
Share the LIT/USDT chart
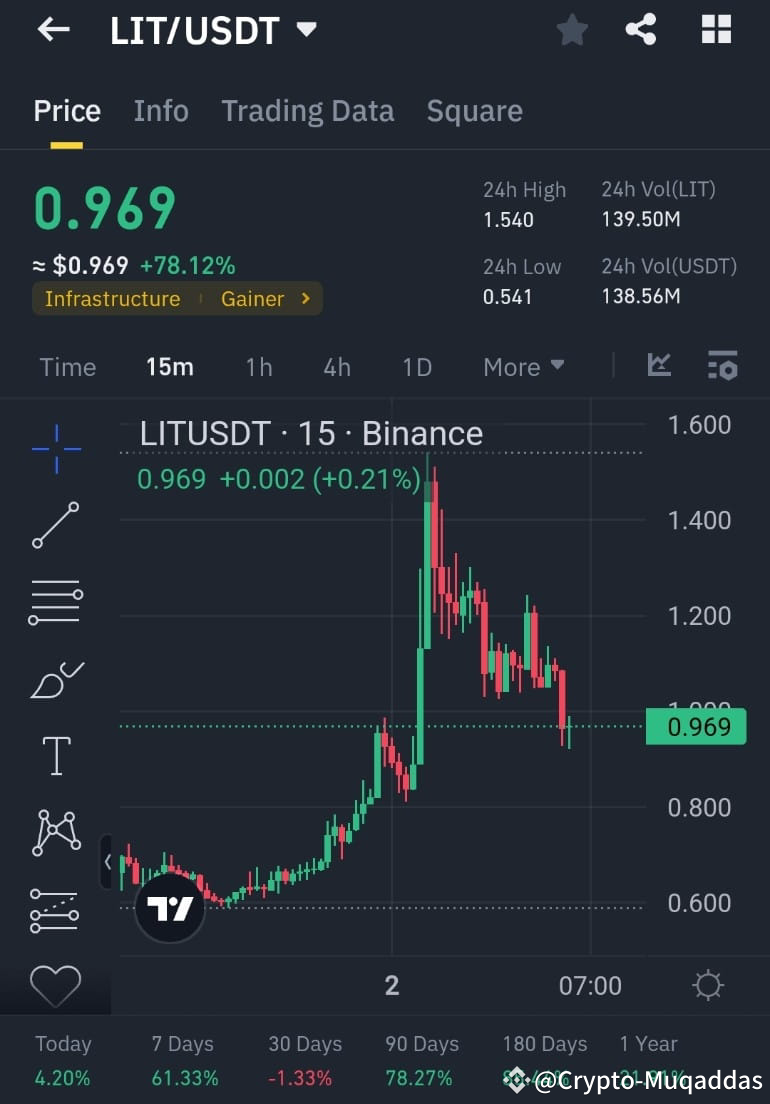click(x=641, y=29)
